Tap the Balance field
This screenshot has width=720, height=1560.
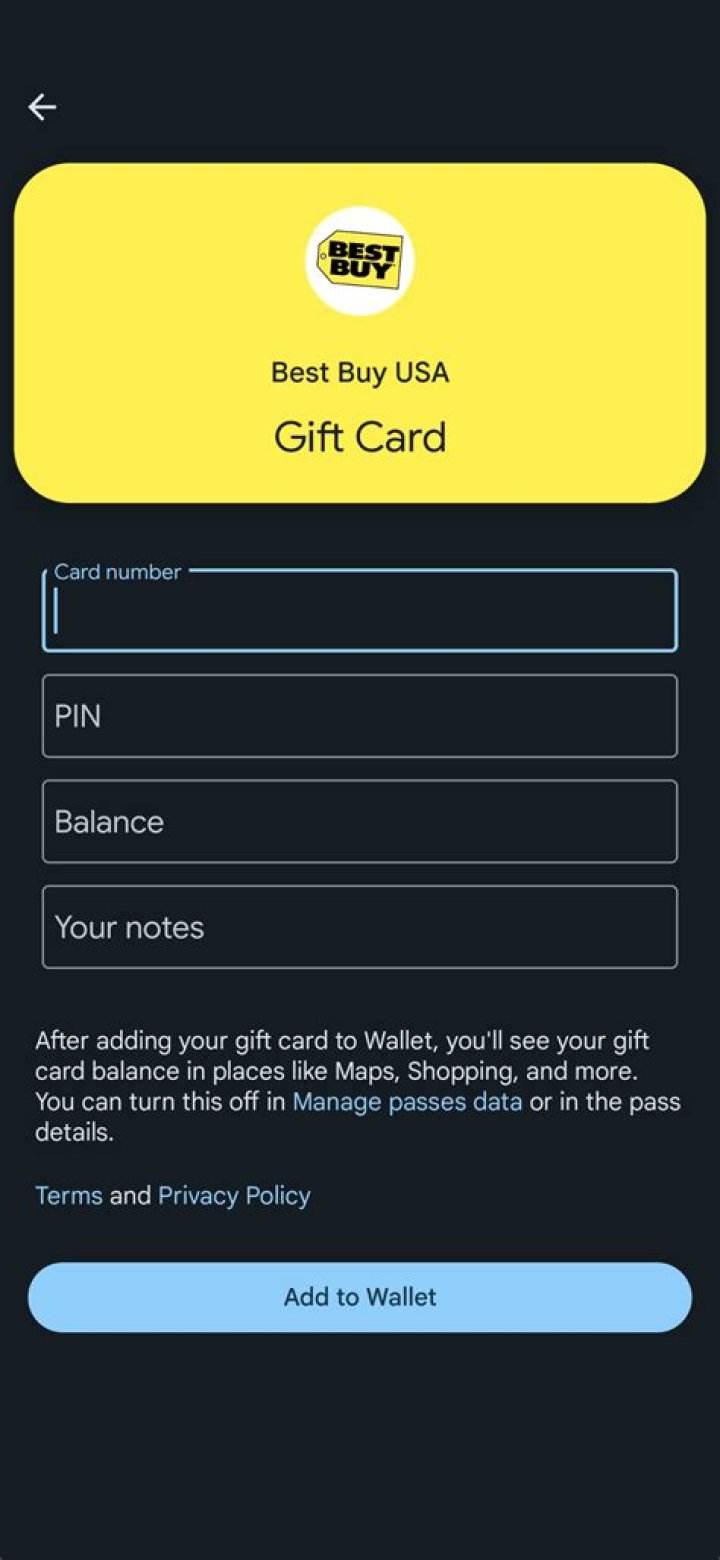360,822
